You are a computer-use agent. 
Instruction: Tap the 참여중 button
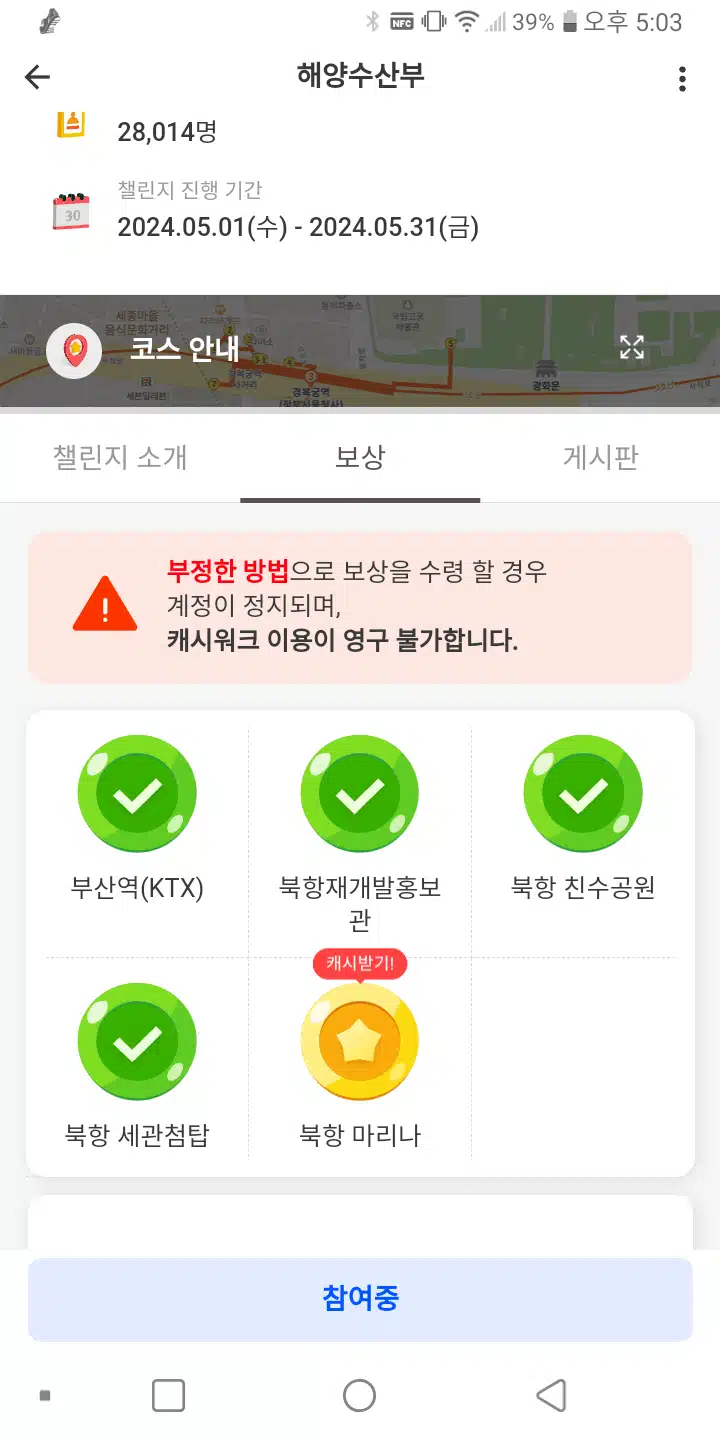360,1299
